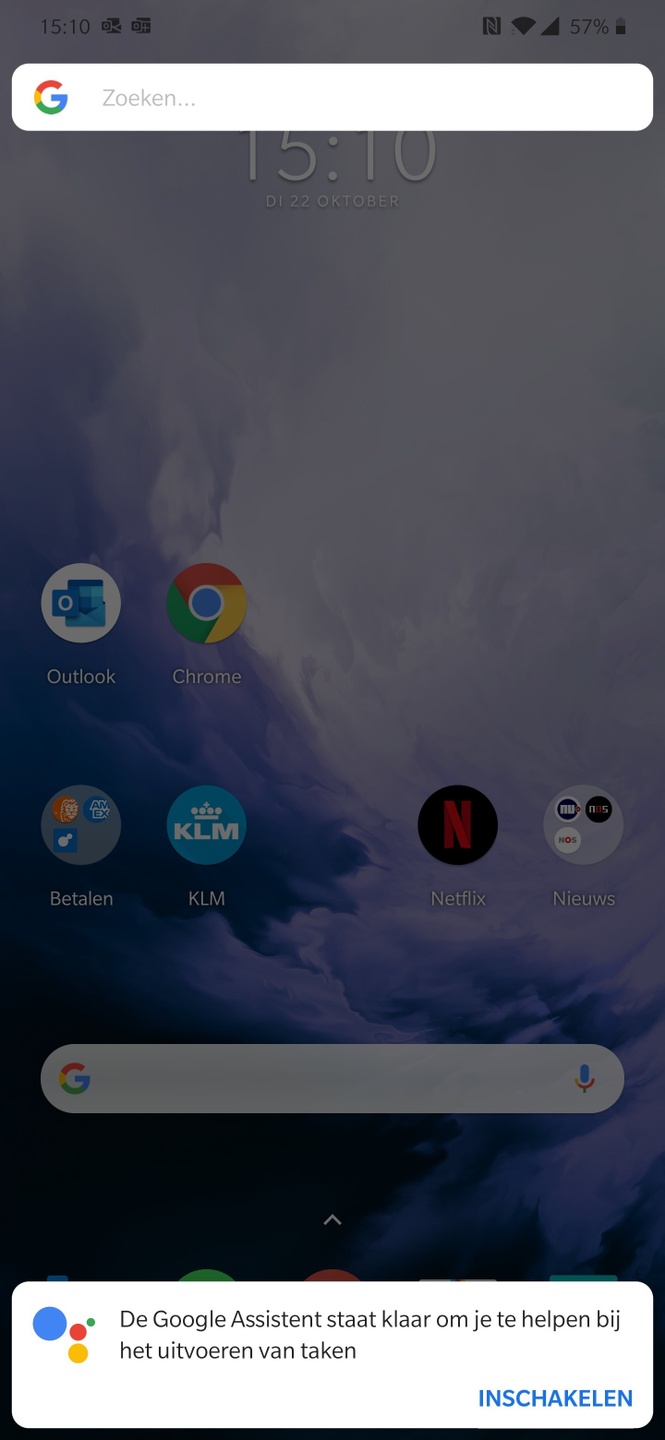Tap the Google search widget bar
Image resolution: width=665 pixels, height=1440 pixels.
[320, 1078]
